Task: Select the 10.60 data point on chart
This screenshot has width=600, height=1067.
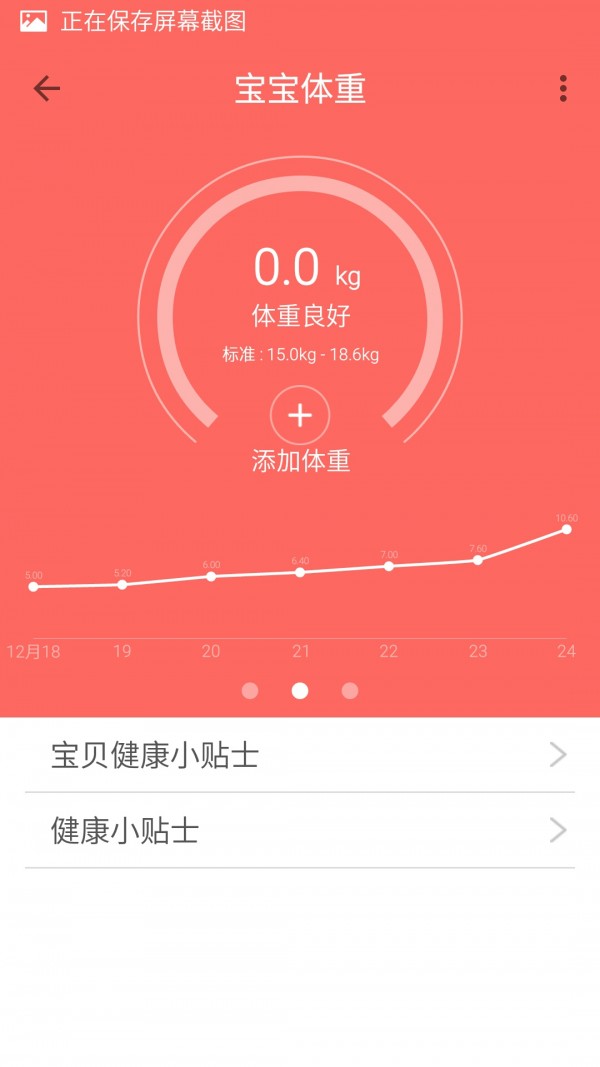Action: (x=566, y=529)
